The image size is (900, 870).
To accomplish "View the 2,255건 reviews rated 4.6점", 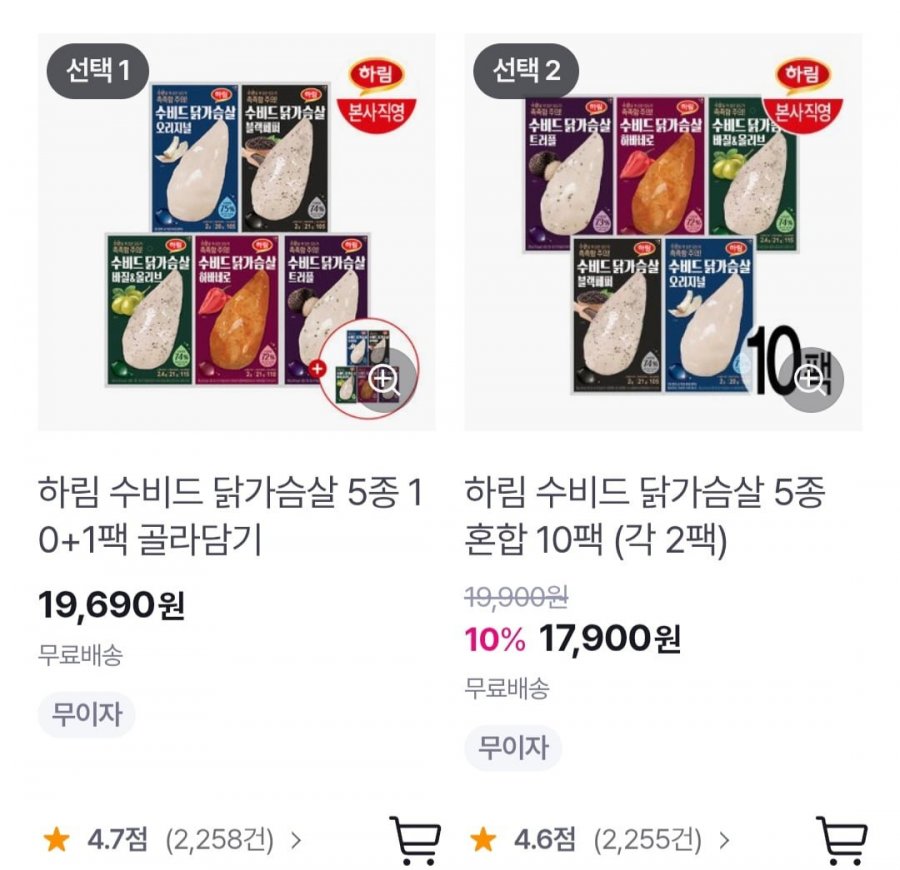I will coord(599,840).
